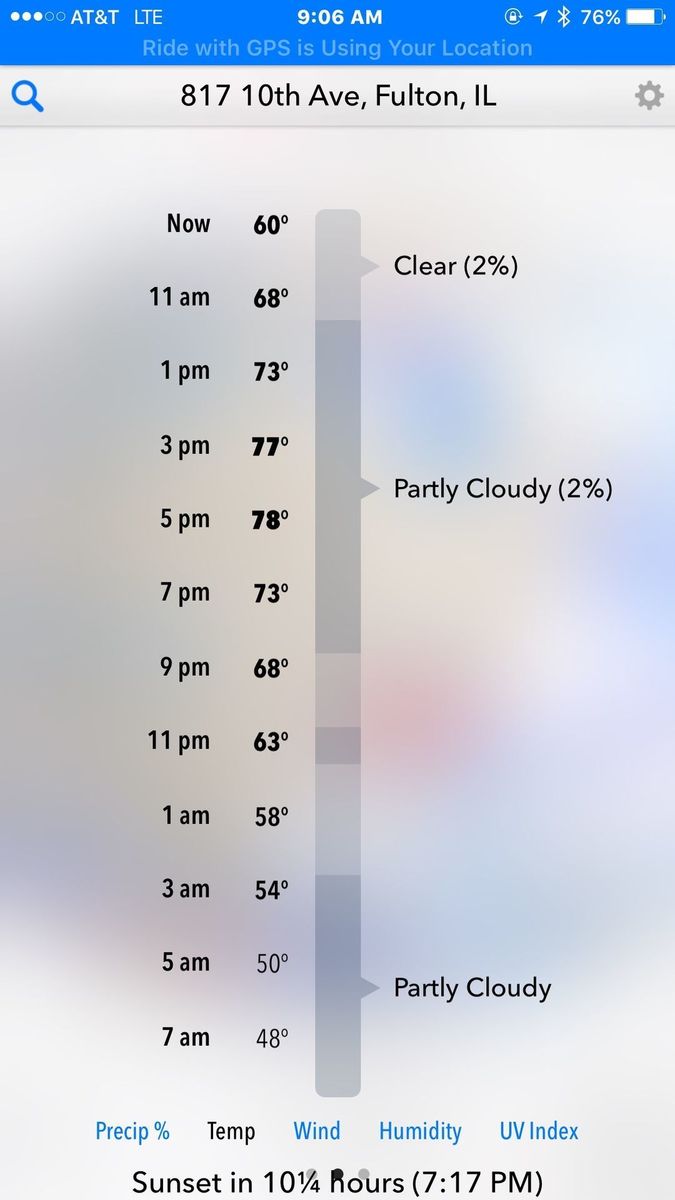The image size is (675, 1200).
Task: Open the location search magnifier
Action: tap(28, 97)
